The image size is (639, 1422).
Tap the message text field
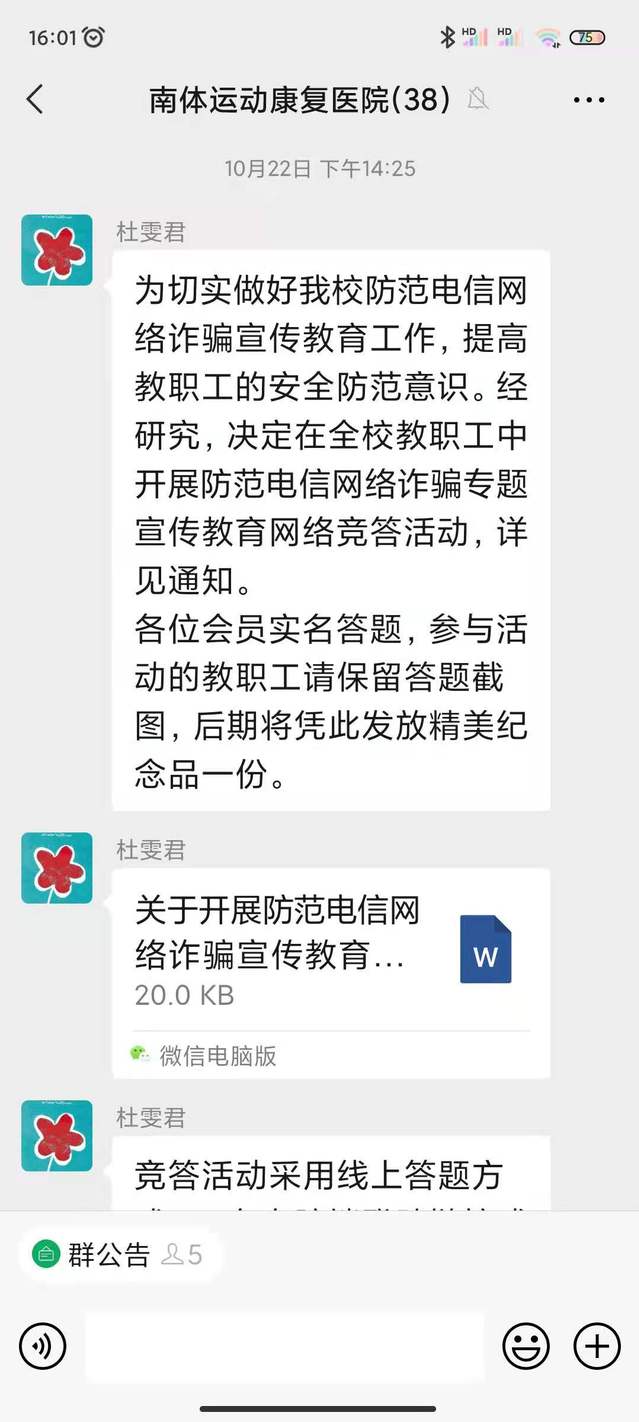click(x=284, y=1346)
